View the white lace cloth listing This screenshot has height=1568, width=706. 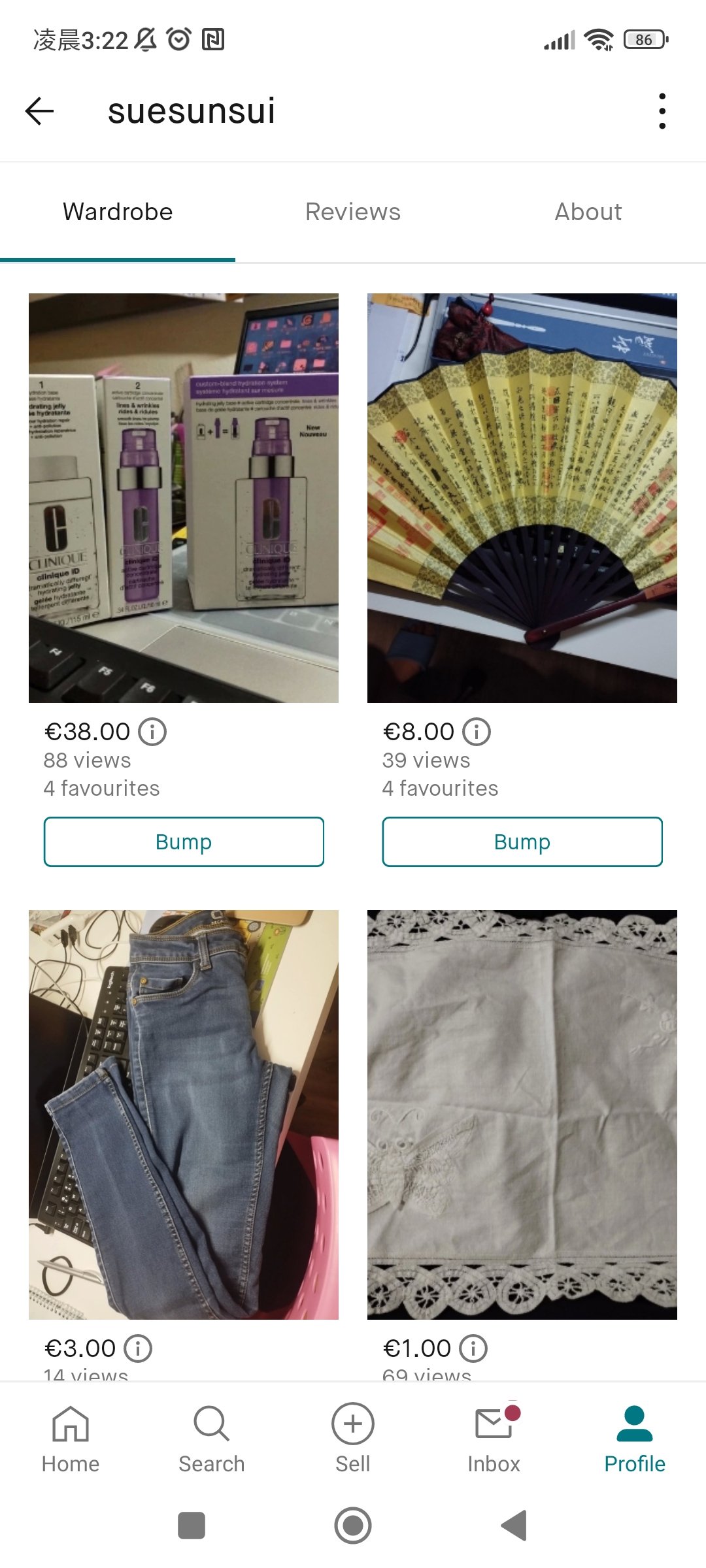tap(522, 1115)
